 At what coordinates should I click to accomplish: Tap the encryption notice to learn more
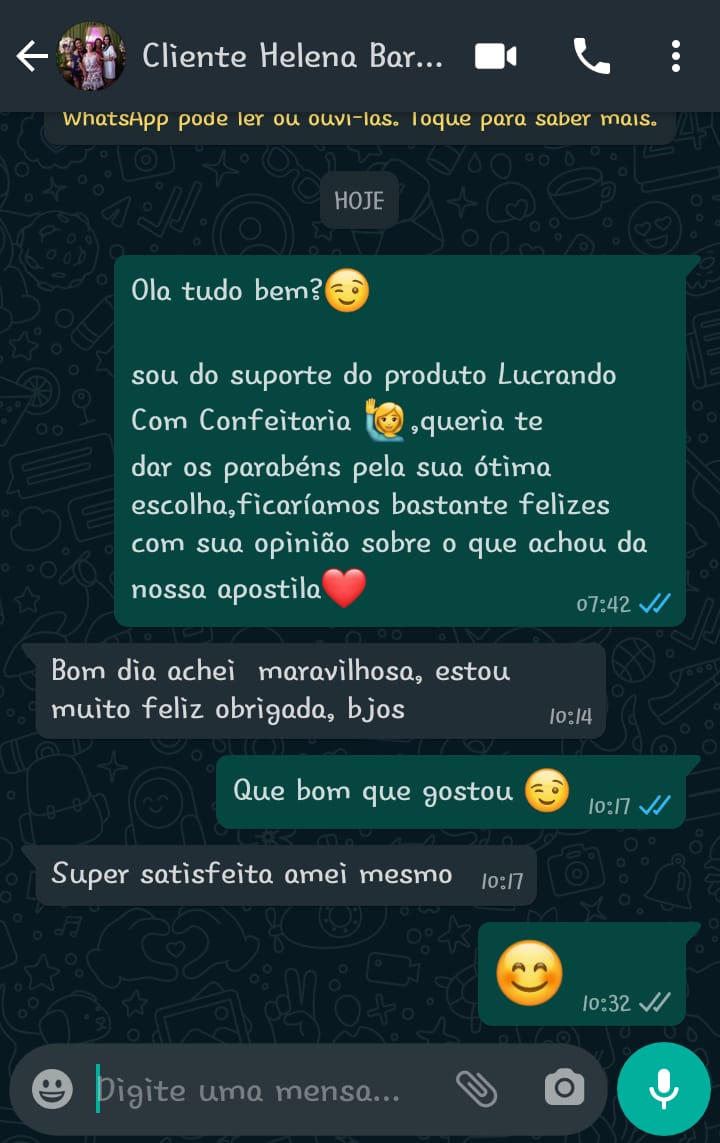(360, 118)
